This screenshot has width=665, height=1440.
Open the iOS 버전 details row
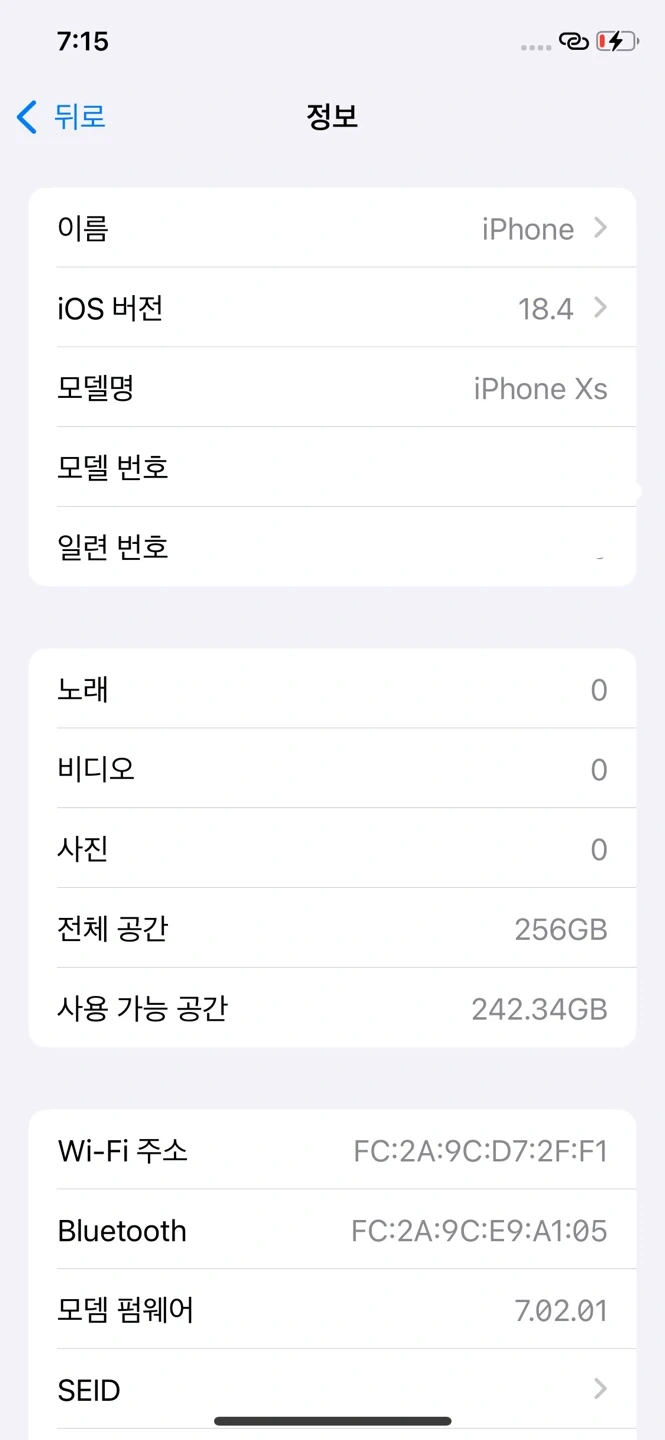[332, 308]
